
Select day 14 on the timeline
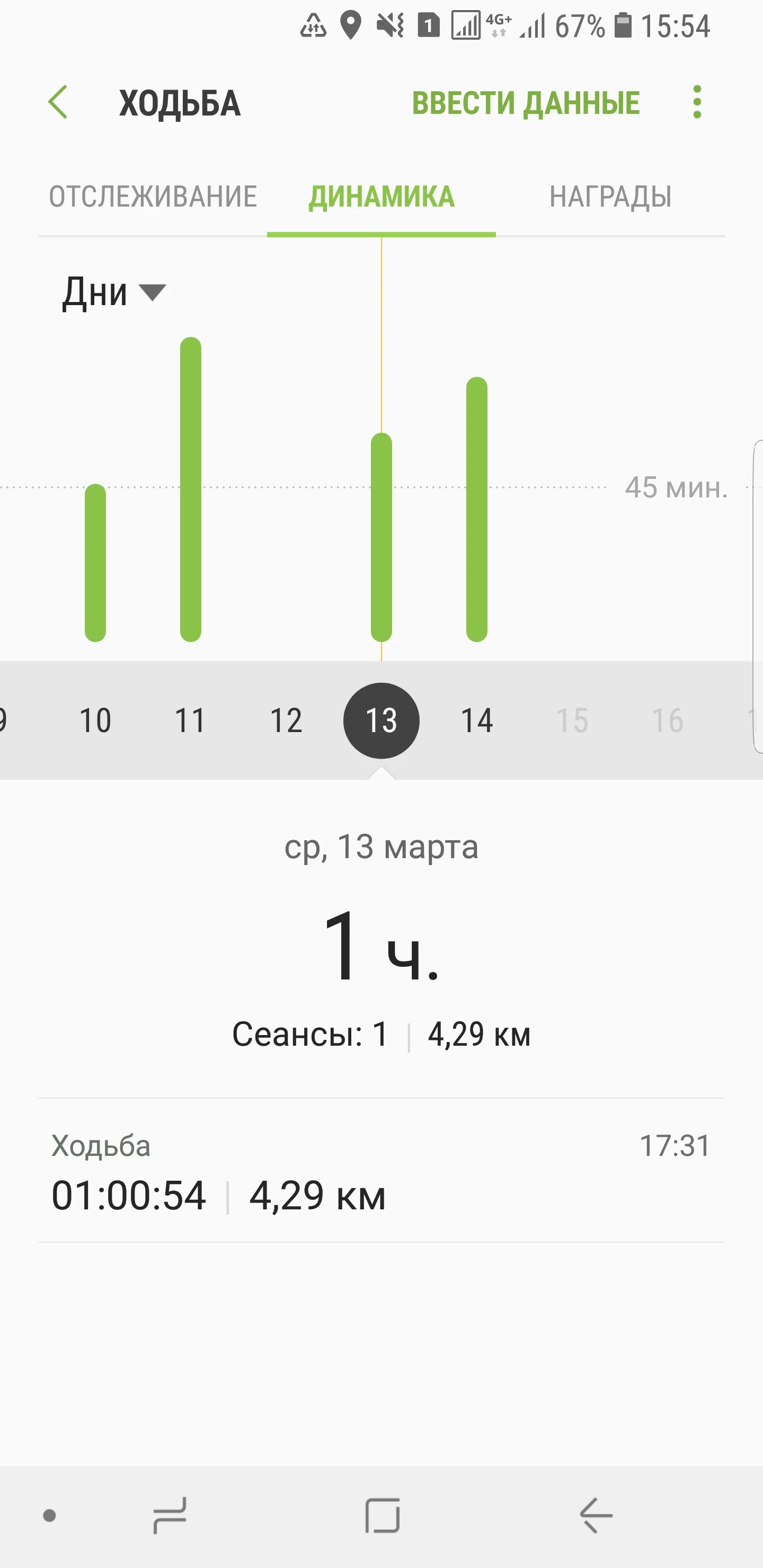pyautogui.click(x=477, y=720)
